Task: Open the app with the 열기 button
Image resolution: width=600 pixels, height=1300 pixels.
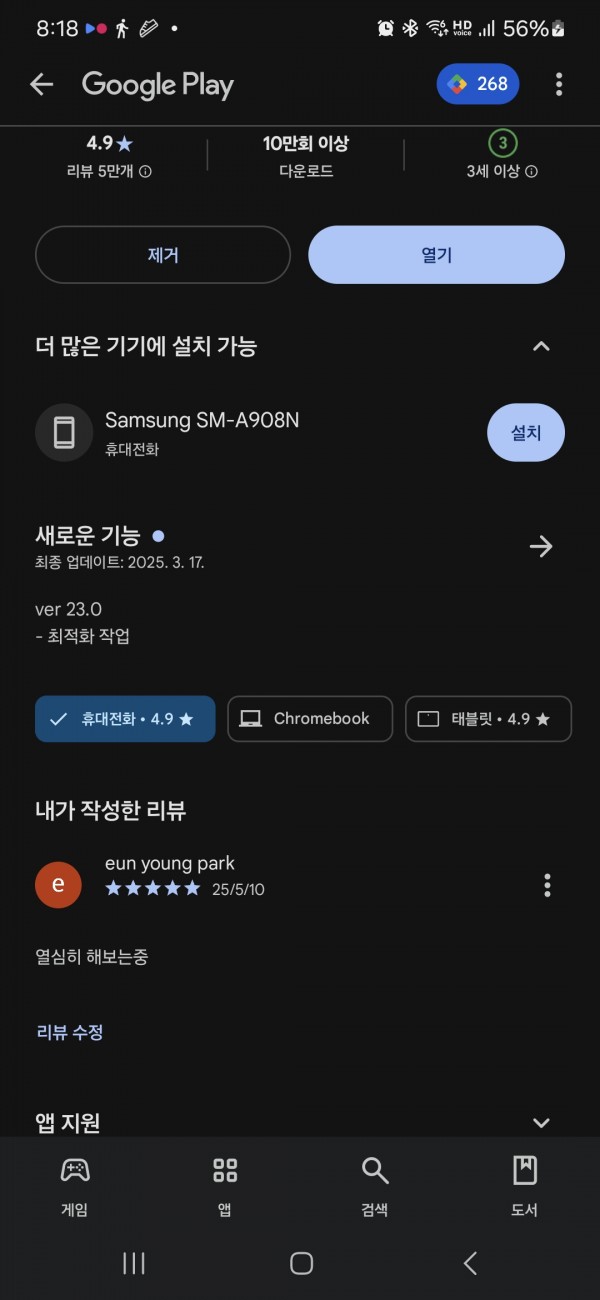Action: 436,255
